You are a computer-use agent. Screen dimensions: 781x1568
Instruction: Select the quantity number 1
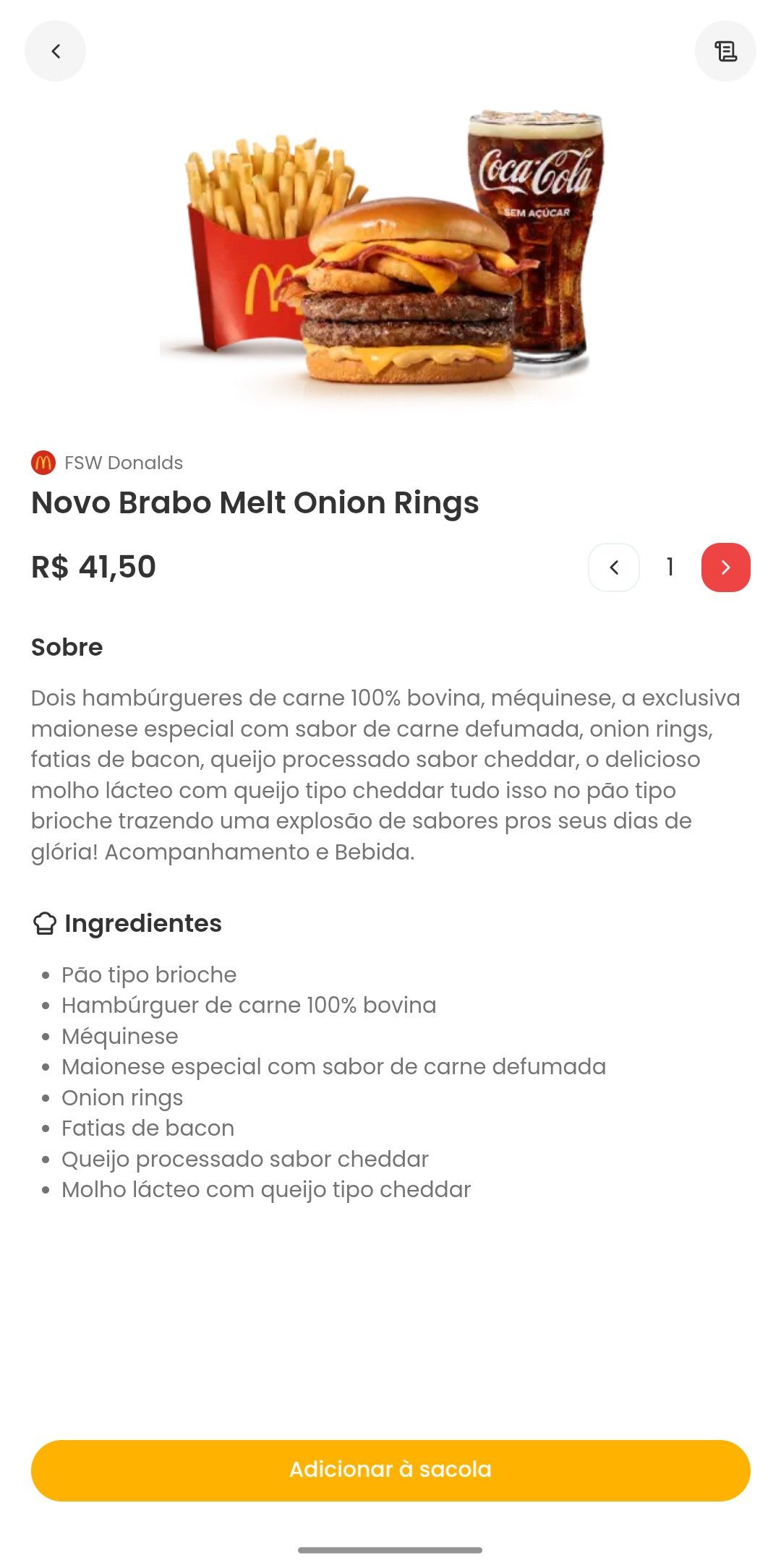(x=669, y=568)
